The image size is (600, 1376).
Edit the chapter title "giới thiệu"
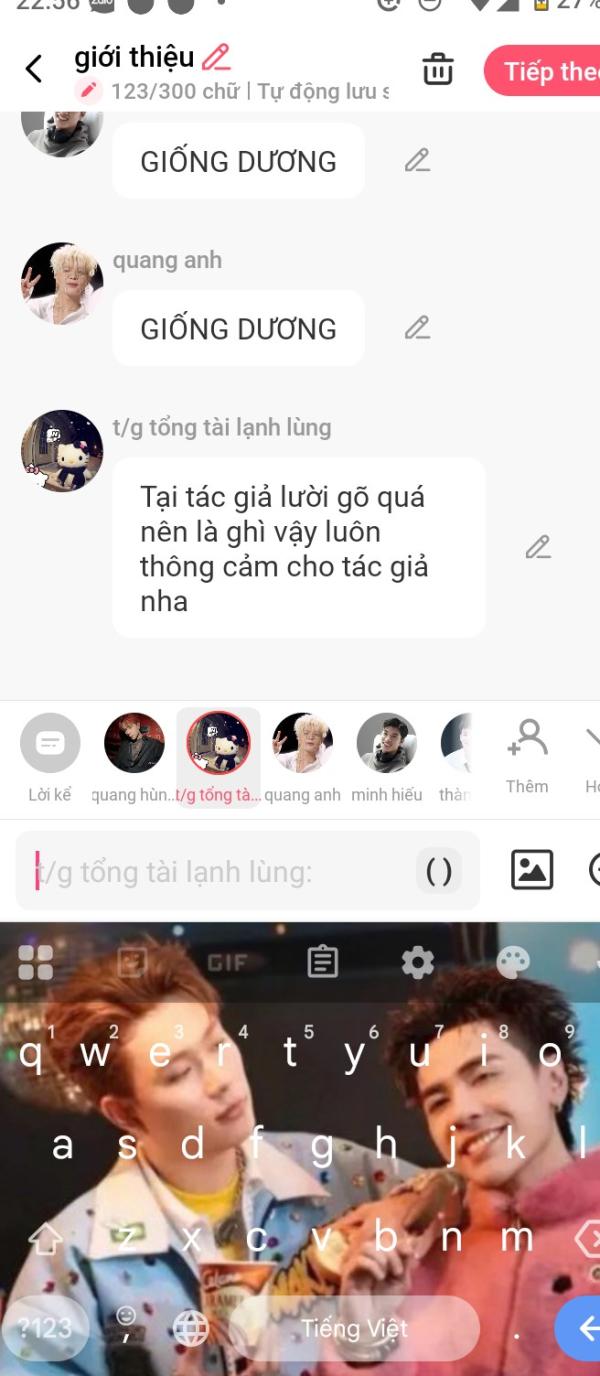pyautogui.click(x=216, y=58)
